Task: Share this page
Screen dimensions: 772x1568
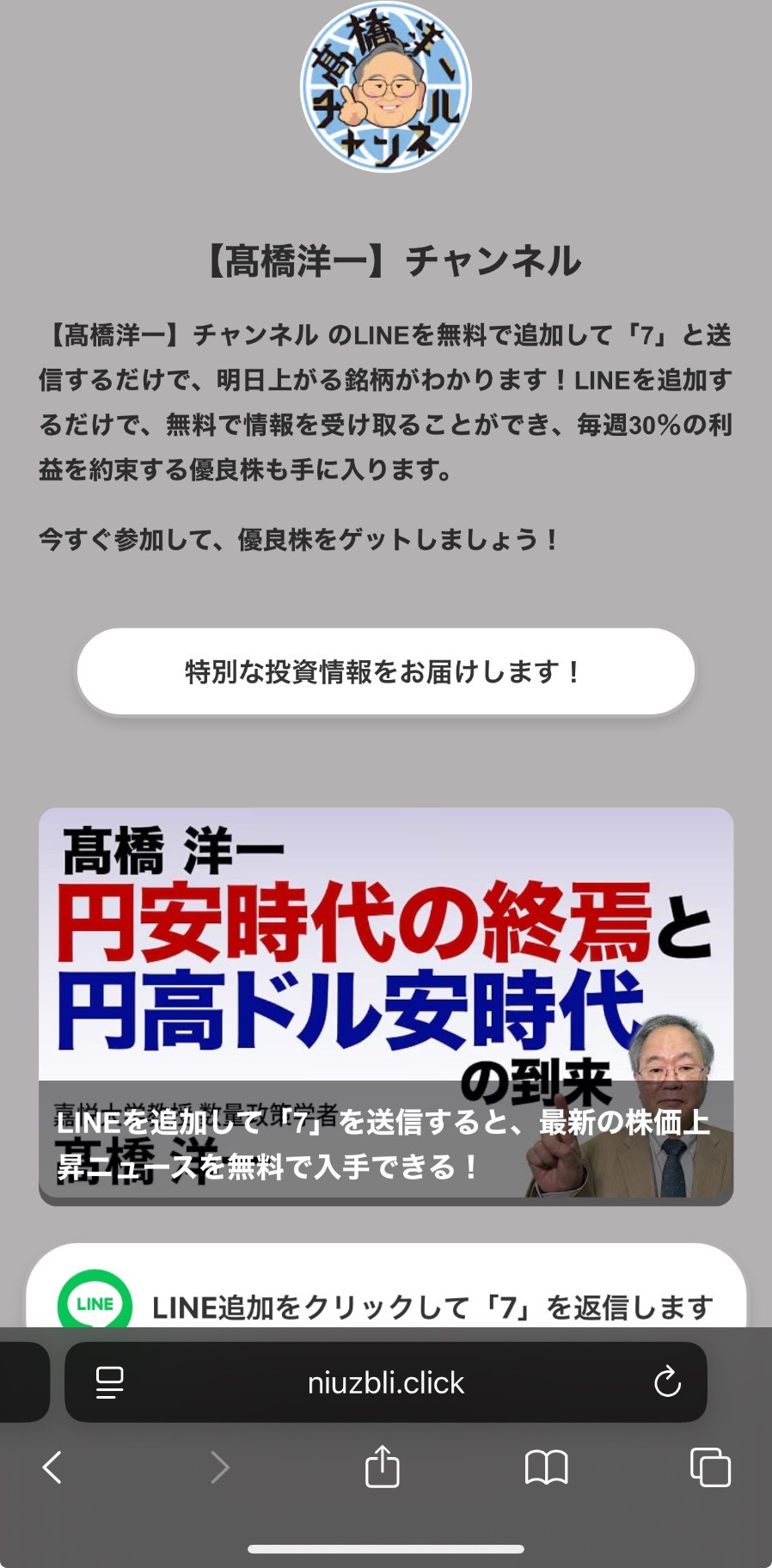Action: point(383,1466)
